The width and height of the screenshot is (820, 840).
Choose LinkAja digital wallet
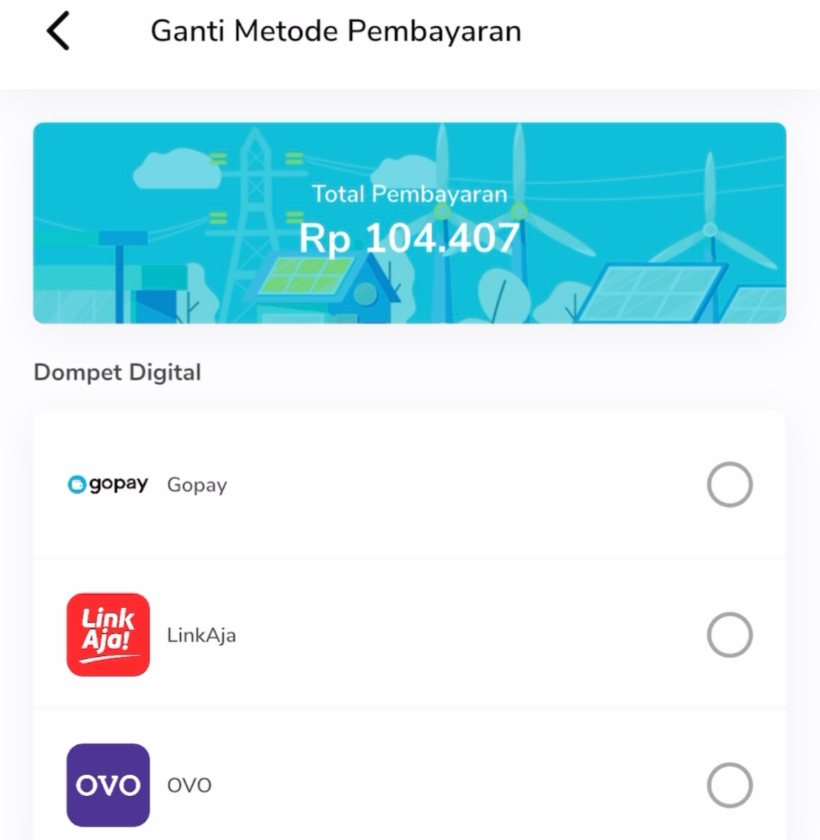[729, 635]
